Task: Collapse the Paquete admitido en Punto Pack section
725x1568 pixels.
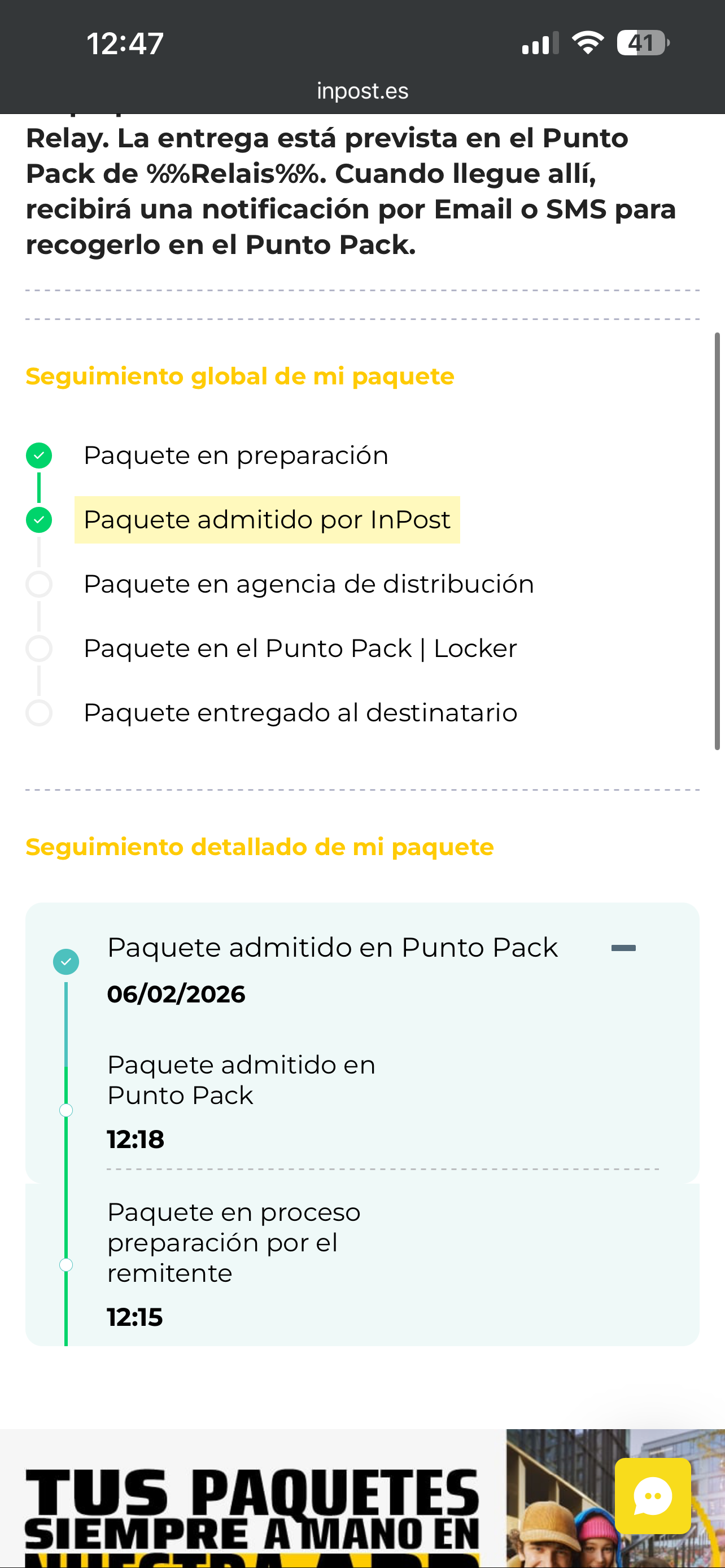Action: (x=623, y=948)
